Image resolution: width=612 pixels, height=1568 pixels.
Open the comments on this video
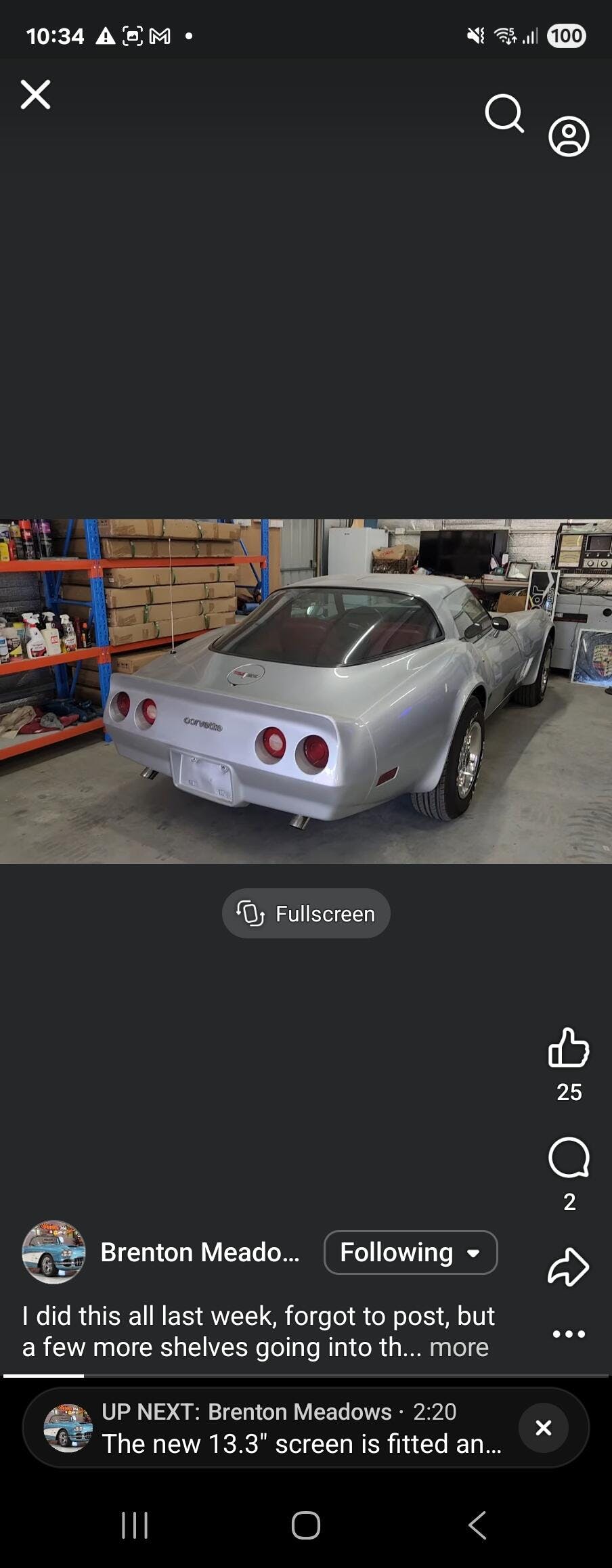[569, 1158]
